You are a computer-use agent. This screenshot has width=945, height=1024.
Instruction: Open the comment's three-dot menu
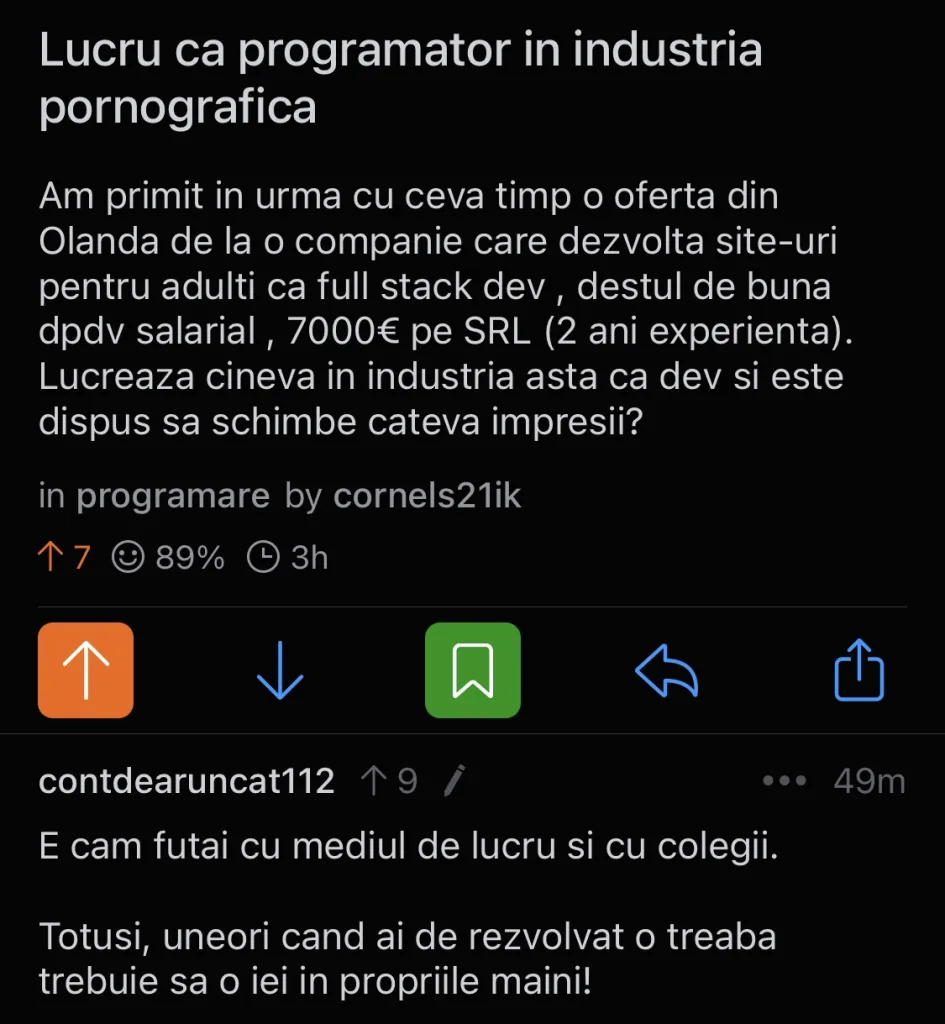coord(784,781)
